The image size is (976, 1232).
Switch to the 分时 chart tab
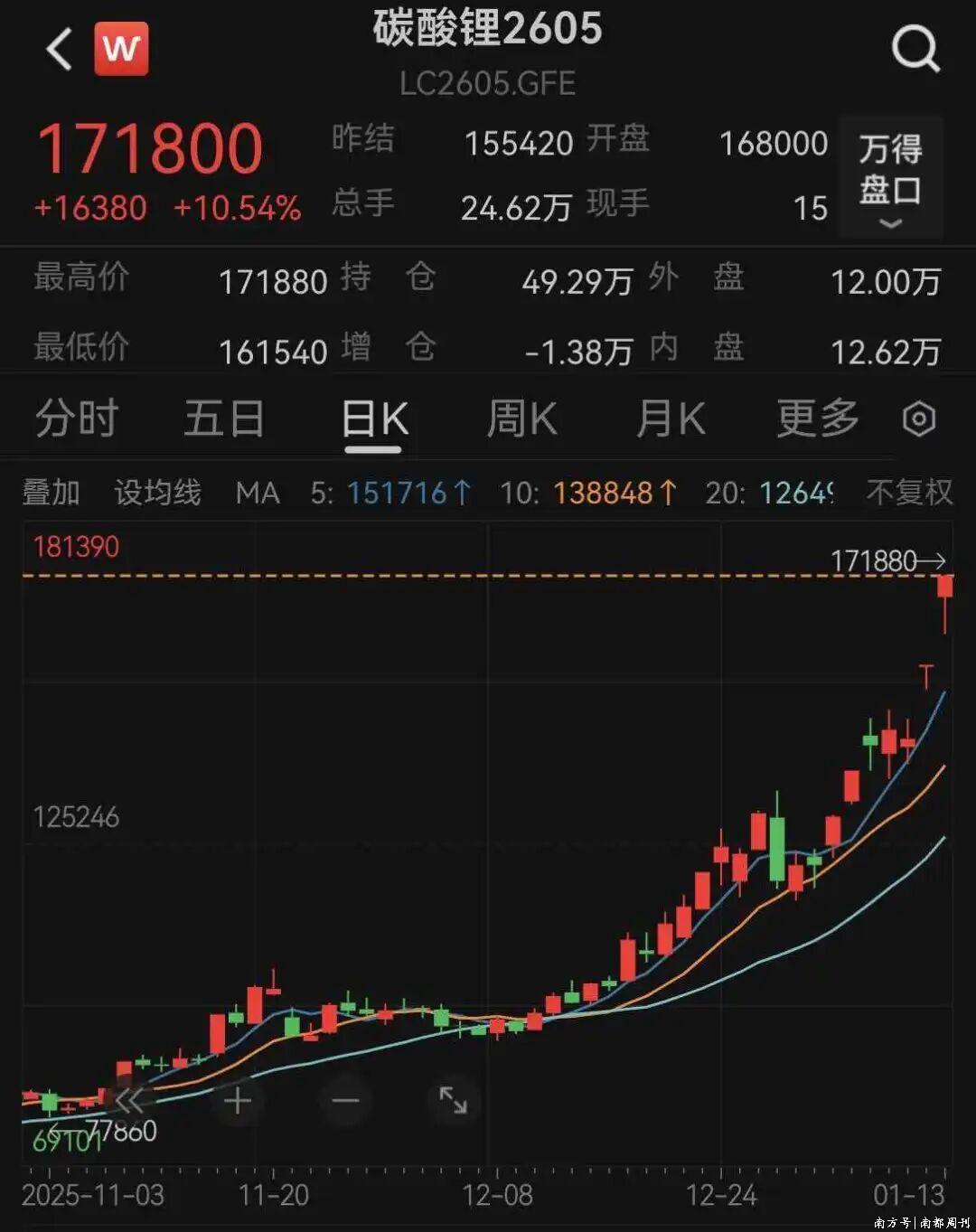tap(77, 419)
